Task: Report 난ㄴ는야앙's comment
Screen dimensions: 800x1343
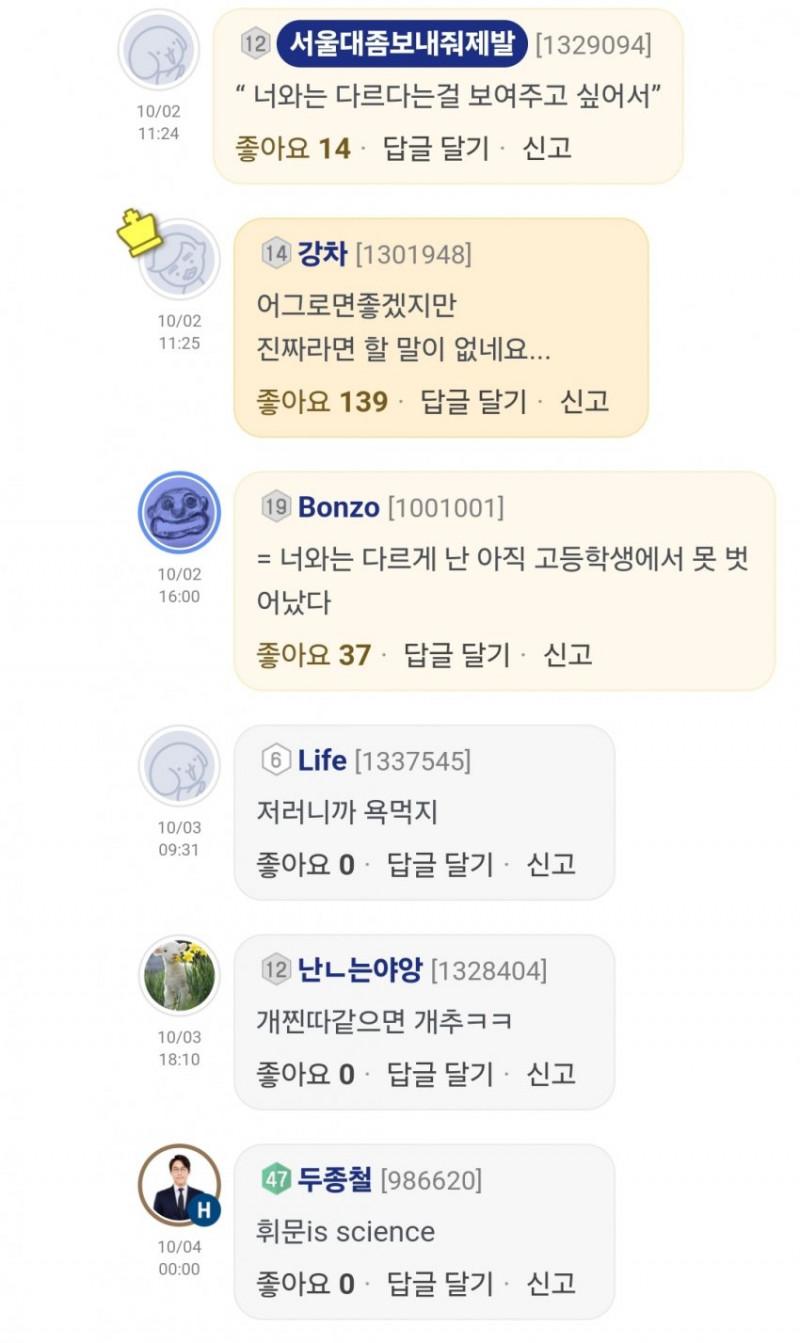Action: coord(551,1074)
